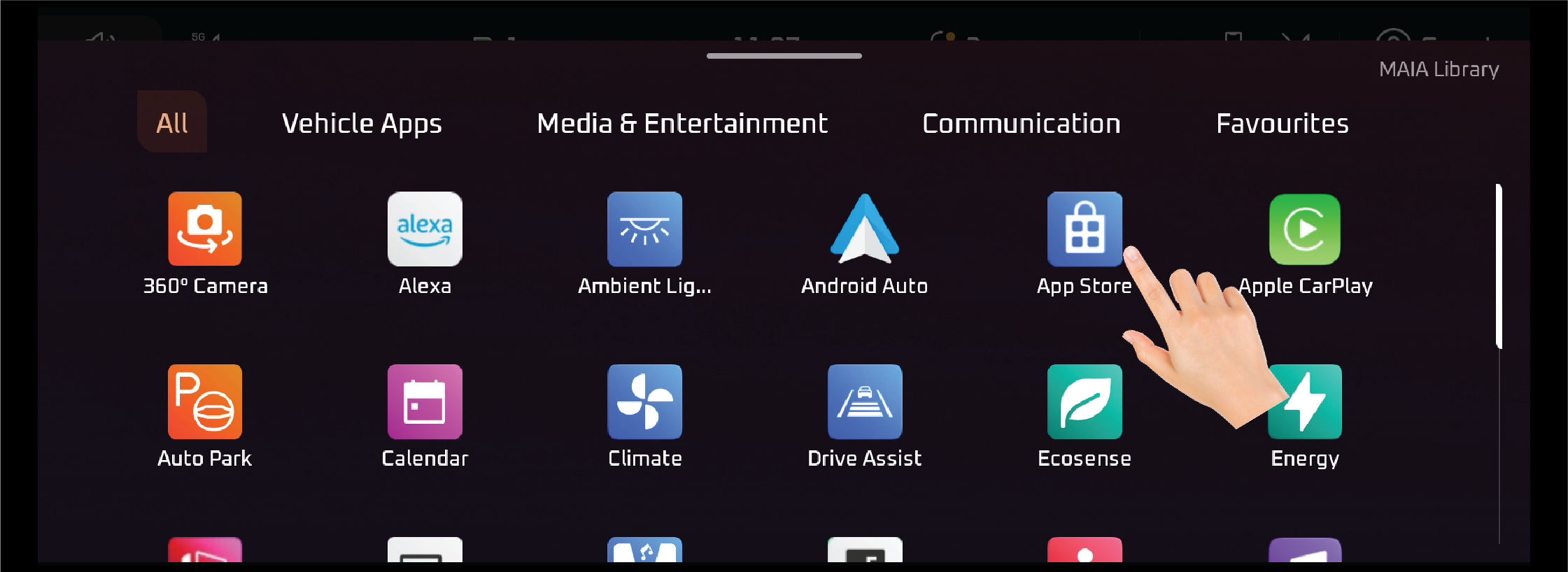Screen dimensions: 1568x572
Task: Launch the 360° Camera app
Action: (205, 229)
